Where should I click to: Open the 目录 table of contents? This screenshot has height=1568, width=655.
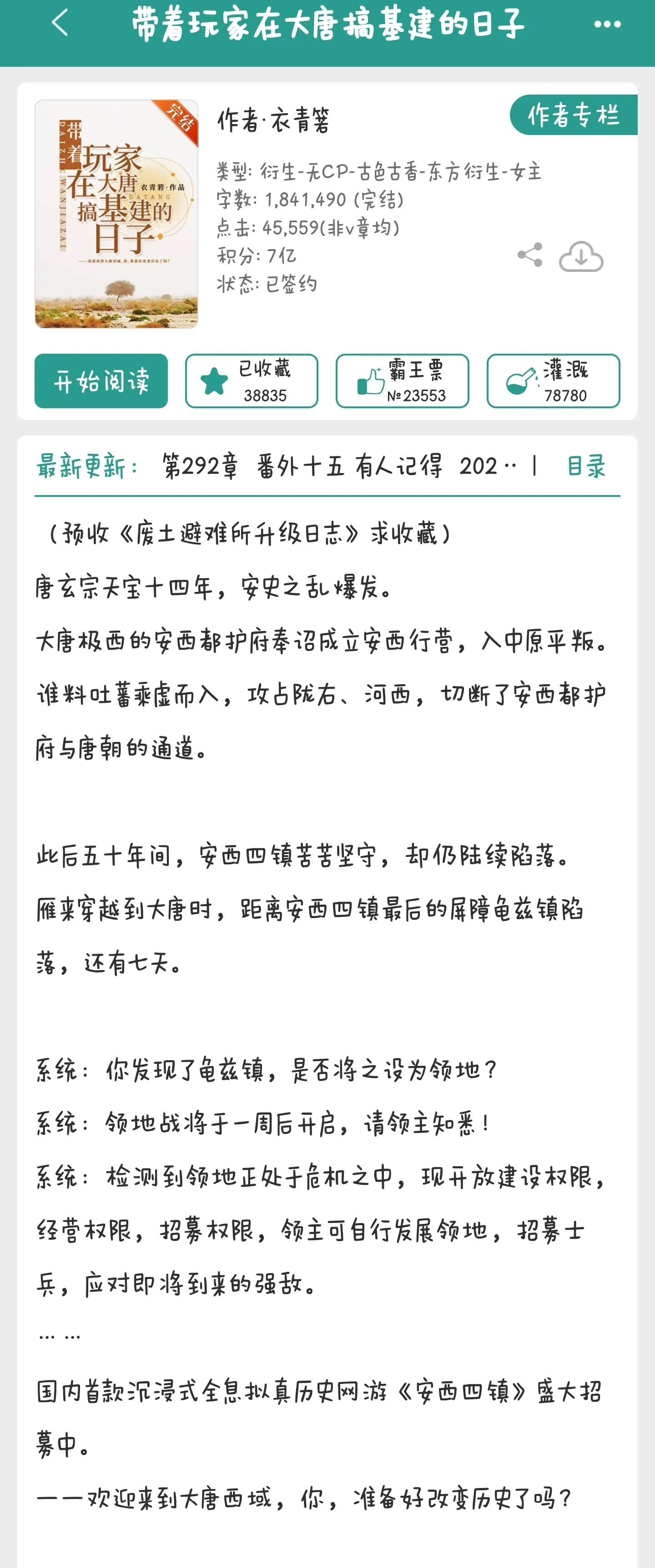coord(585,467)
